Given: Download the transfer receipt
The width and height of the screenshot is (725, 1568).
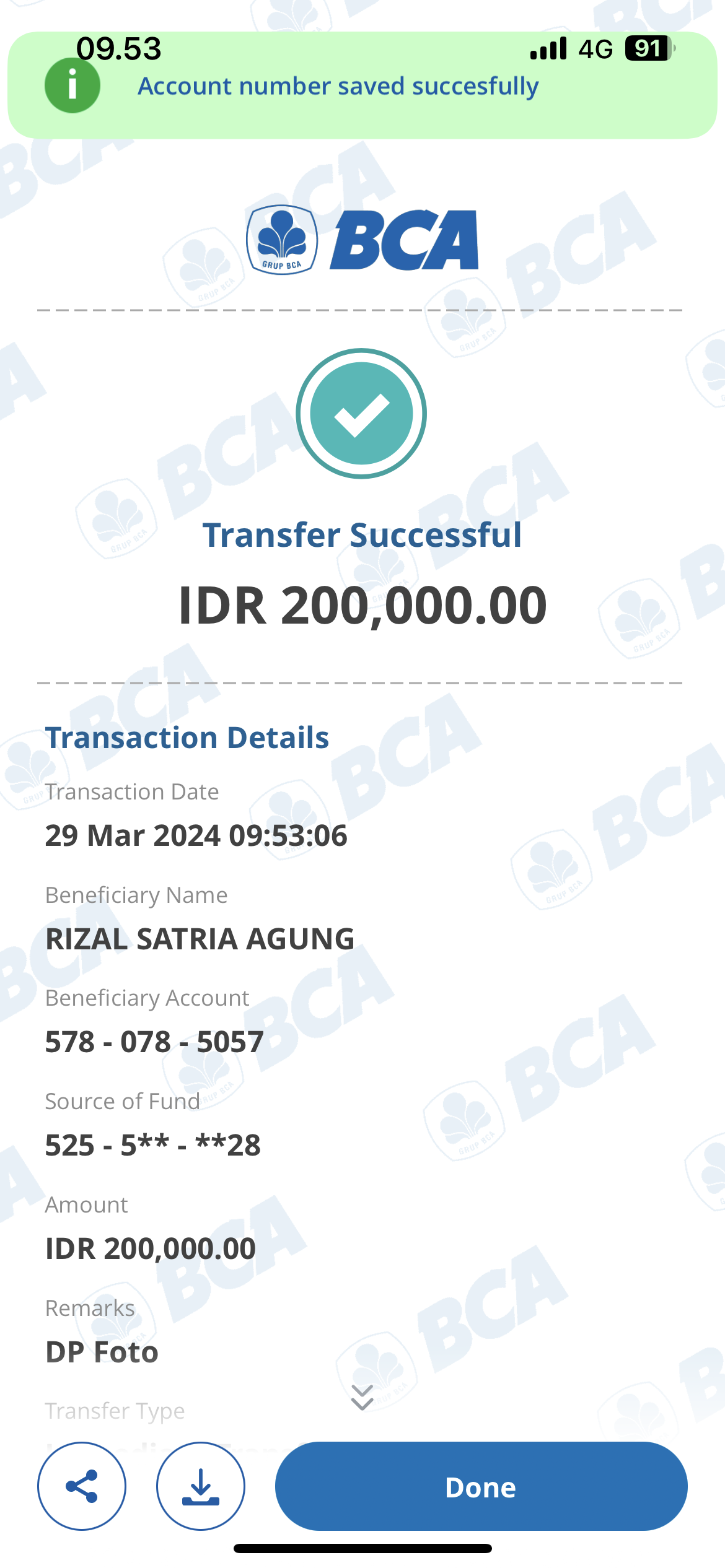Looking at the screenshot, I should click(x=201, y=1486).
